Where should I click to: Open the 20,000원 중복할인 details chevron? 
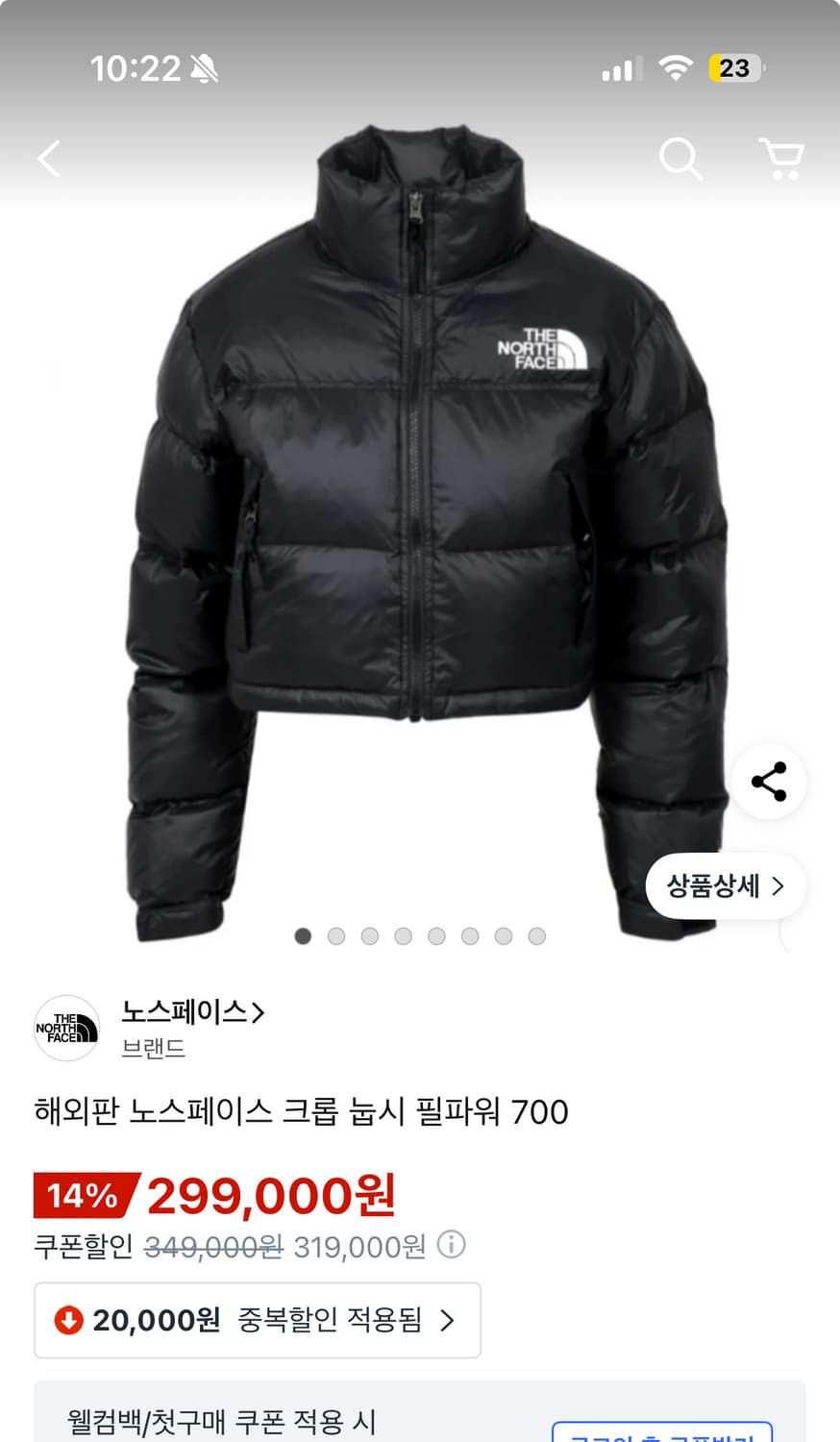(x=447, y=1320)
